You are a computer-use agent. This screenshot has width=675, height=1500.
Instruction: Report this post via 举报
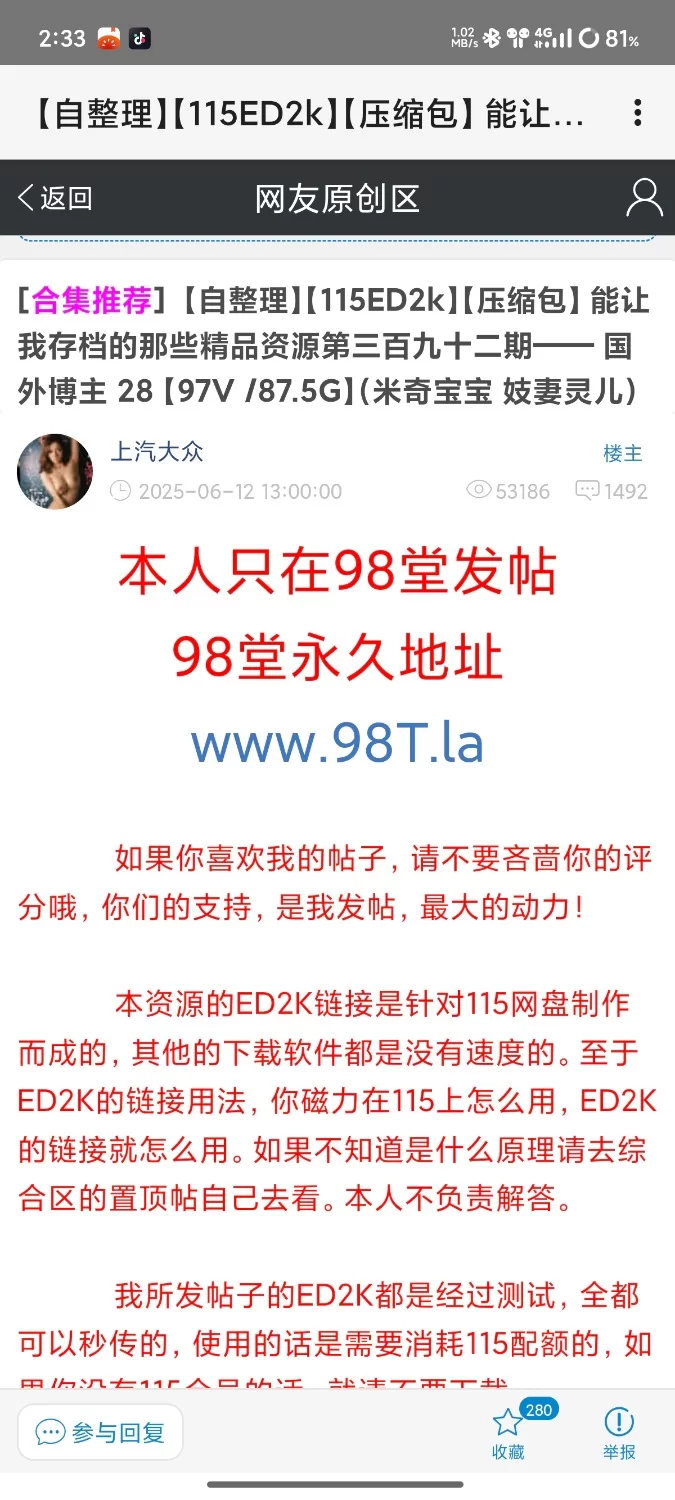click(x=619, y=1433)
